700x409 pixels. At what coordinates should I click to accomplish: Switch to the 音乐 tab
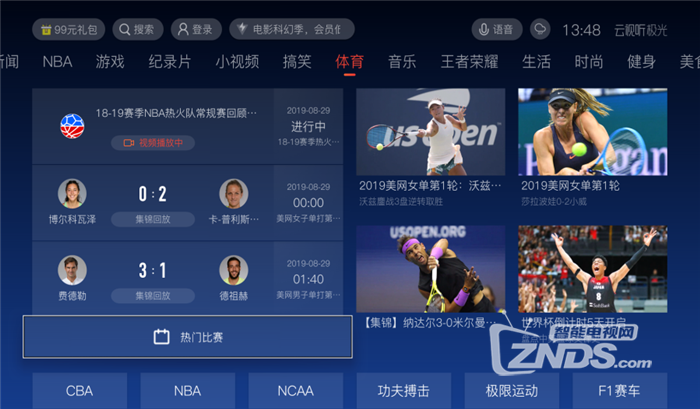[403, 62]
